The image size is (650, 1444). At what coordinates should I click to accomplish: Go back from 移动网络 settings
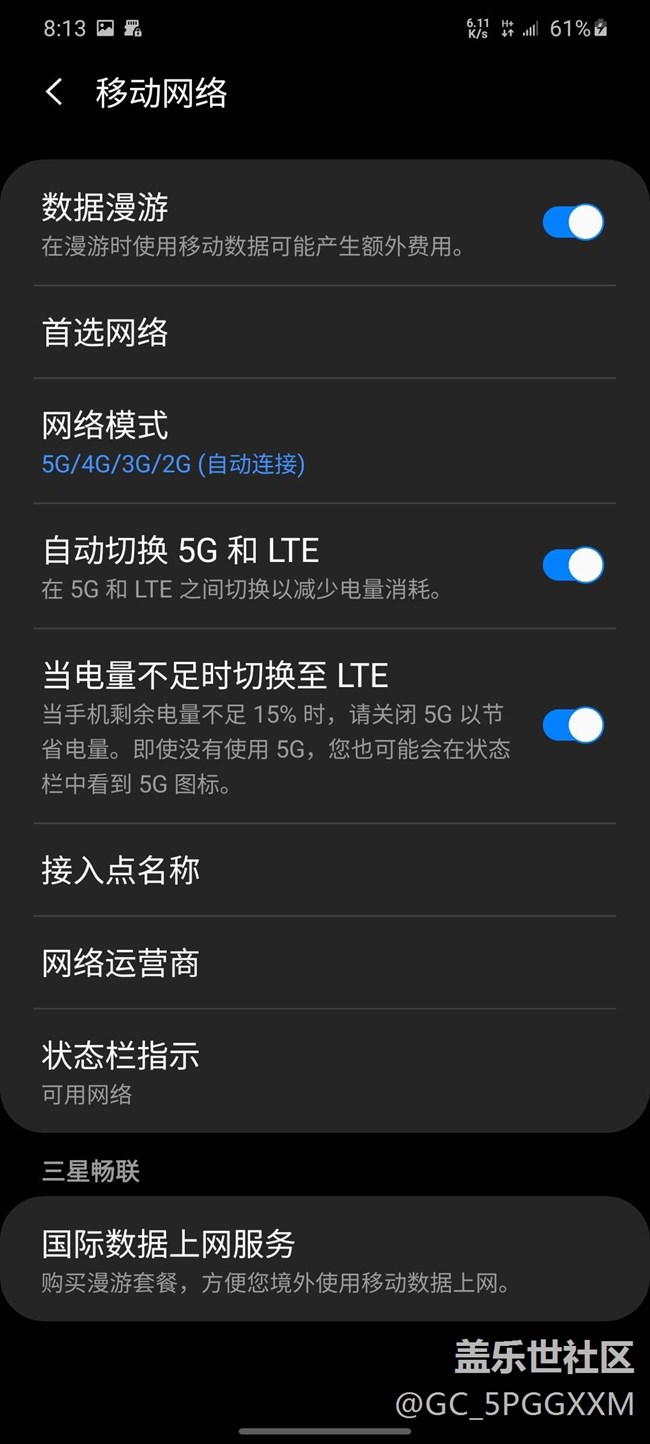tap(55, 93)
